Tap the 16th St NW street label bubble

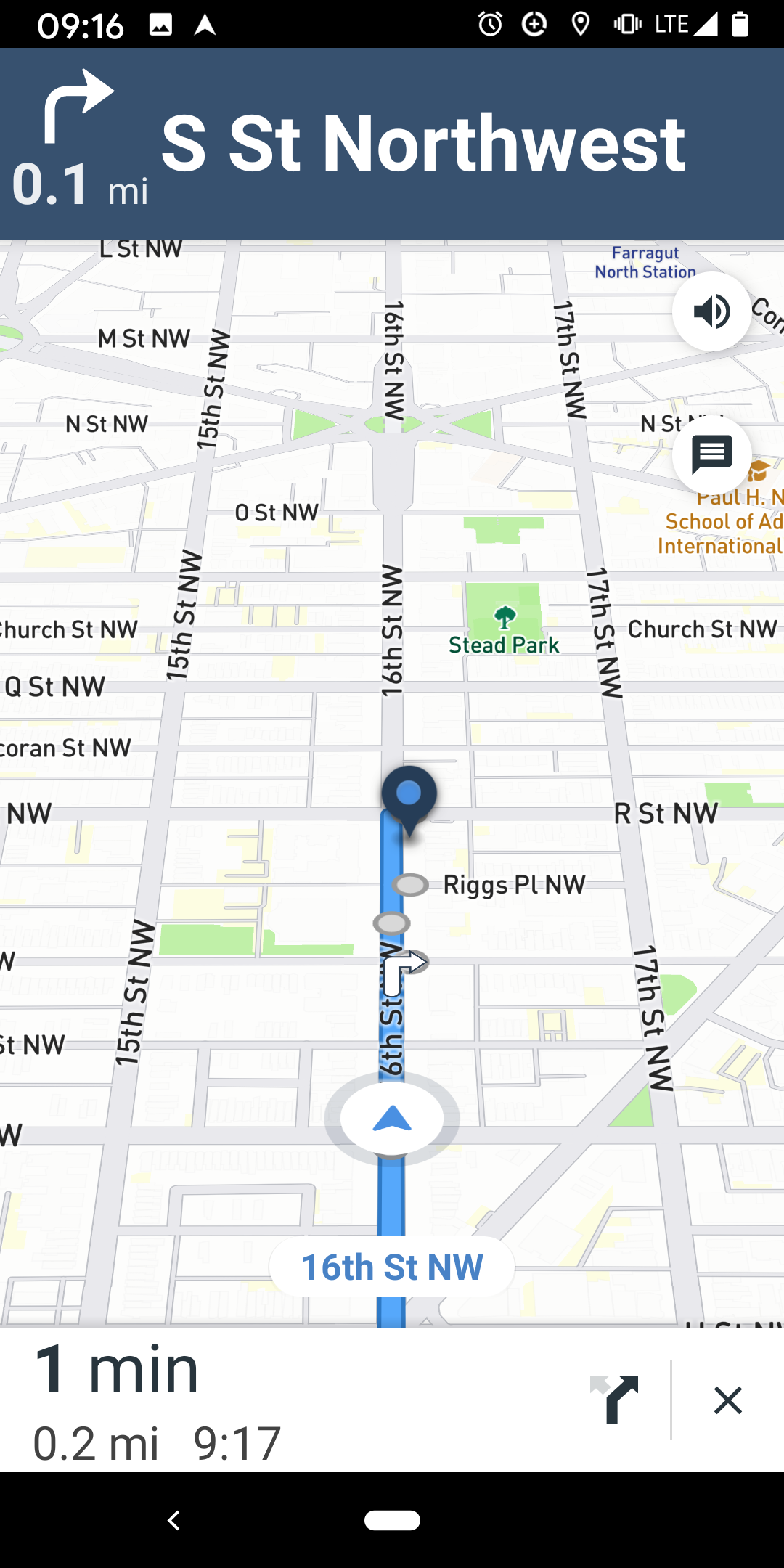(391, 1266)
